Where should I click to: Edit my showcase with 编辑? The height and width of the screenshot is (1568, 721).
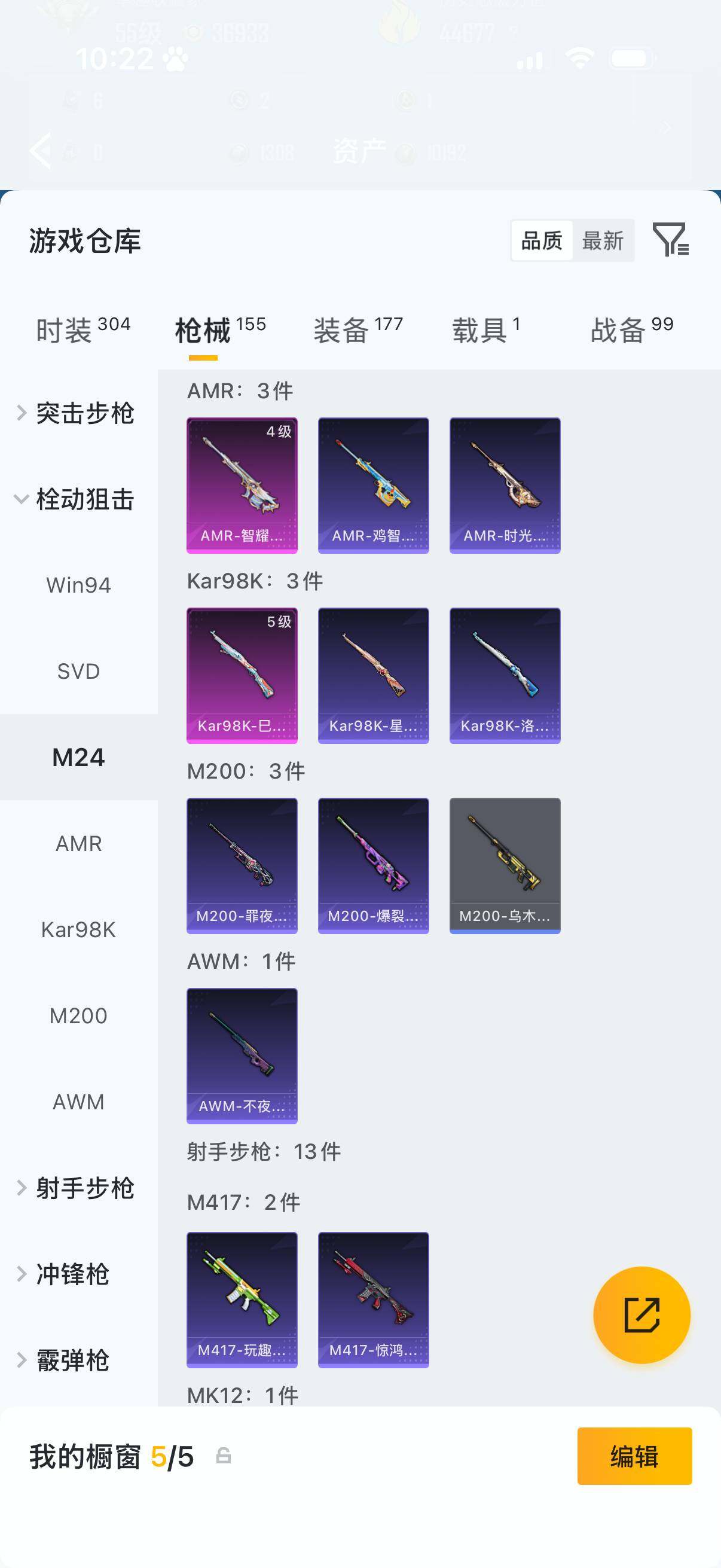[x=634, y=1456]
